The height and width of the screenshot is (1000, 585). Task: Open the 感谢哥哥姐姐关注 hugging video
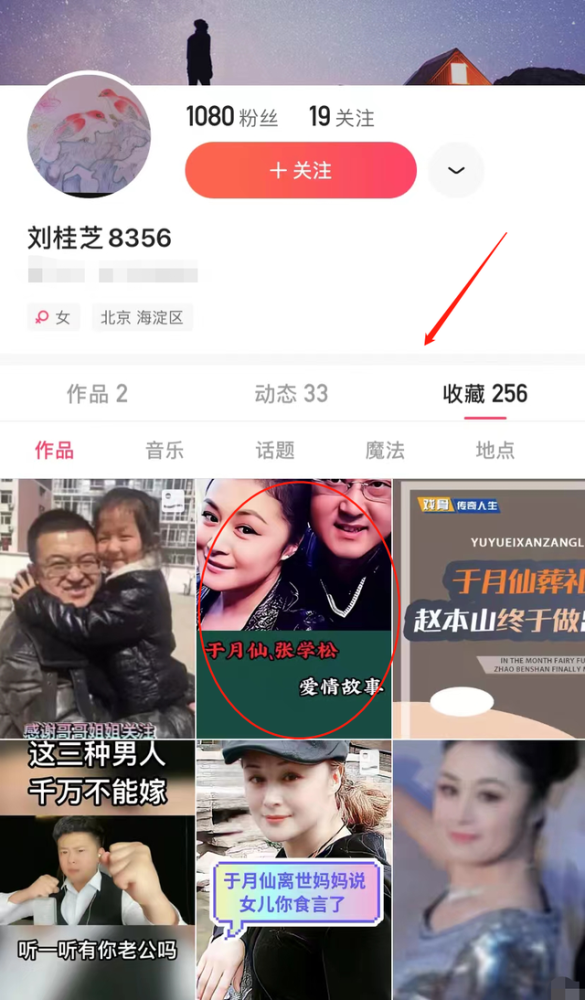coord(97,608)
